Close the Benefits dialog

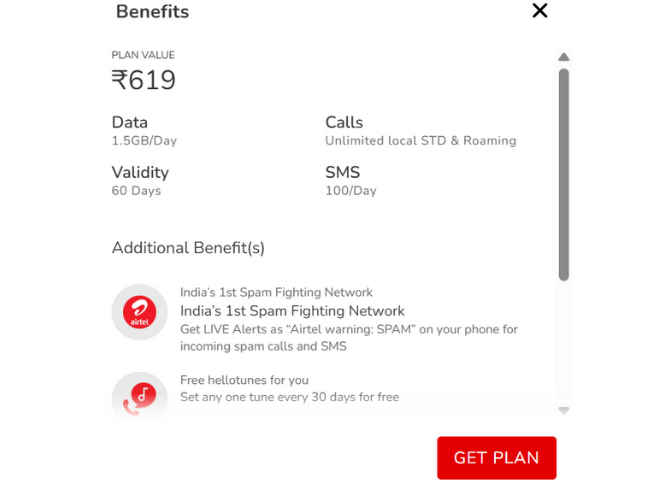tap(540, 11)
